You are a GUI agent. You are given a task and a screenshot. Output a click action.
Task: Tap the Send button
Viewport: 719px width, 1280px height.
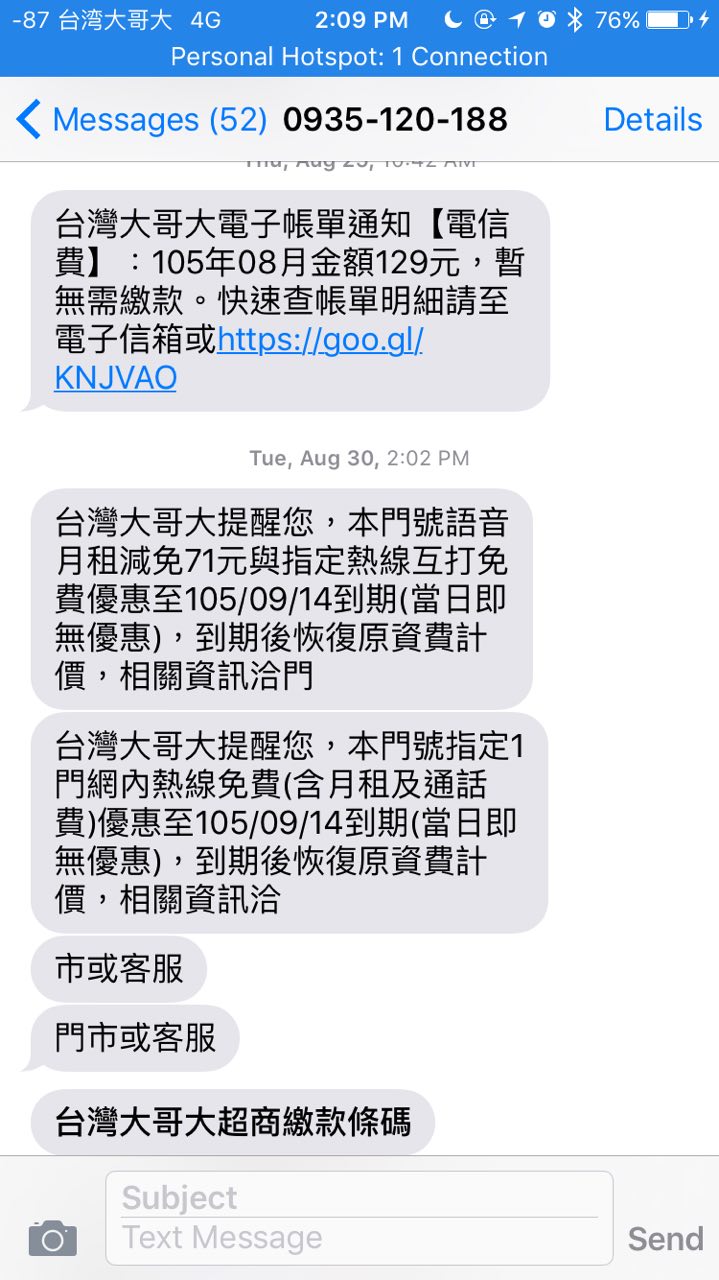click(665, 1239)
